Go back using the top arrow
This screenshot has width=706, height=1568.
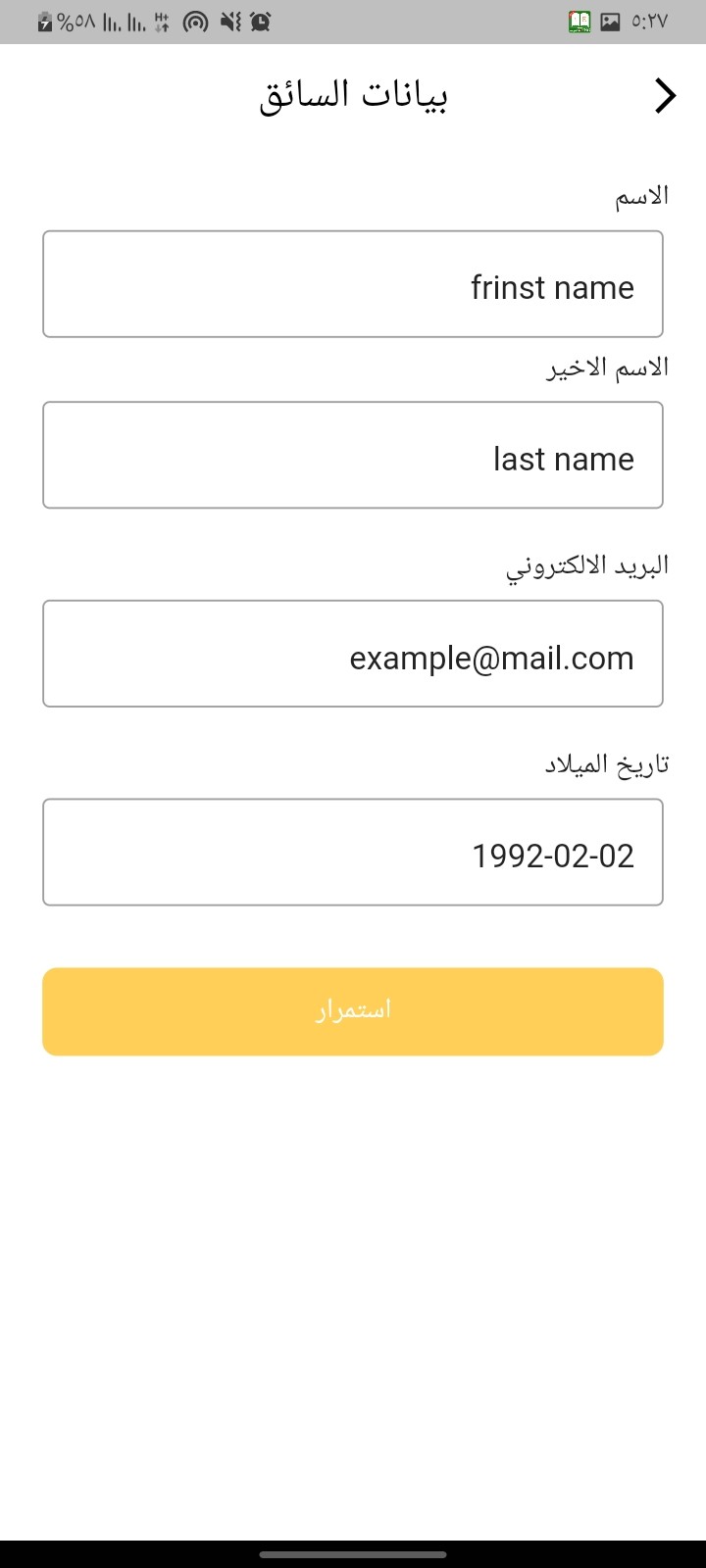pos(665,96)
